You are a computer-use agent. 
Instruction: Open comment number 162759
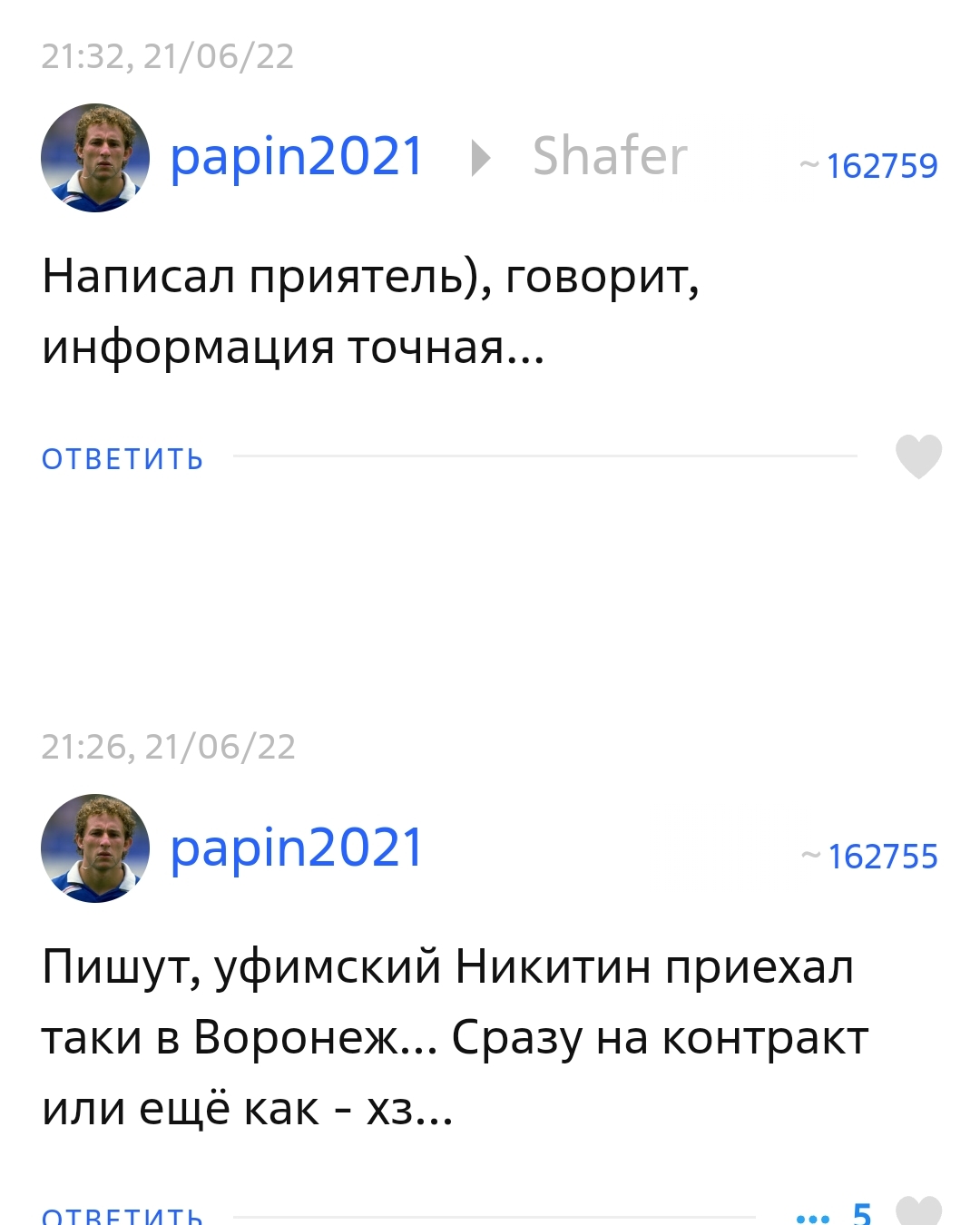pos(880,166)
